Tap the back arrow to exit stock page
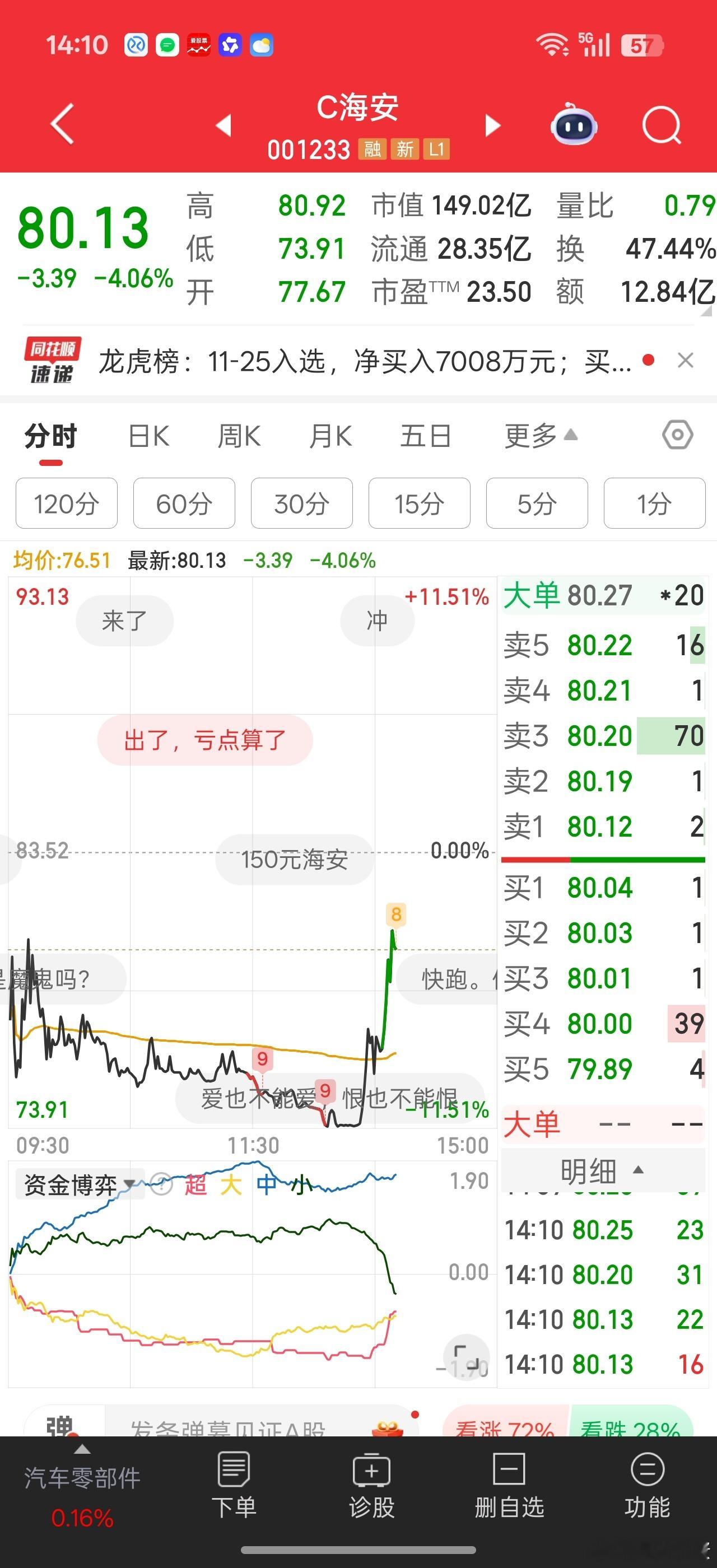The image size is (717, 1568). point(61,123)
